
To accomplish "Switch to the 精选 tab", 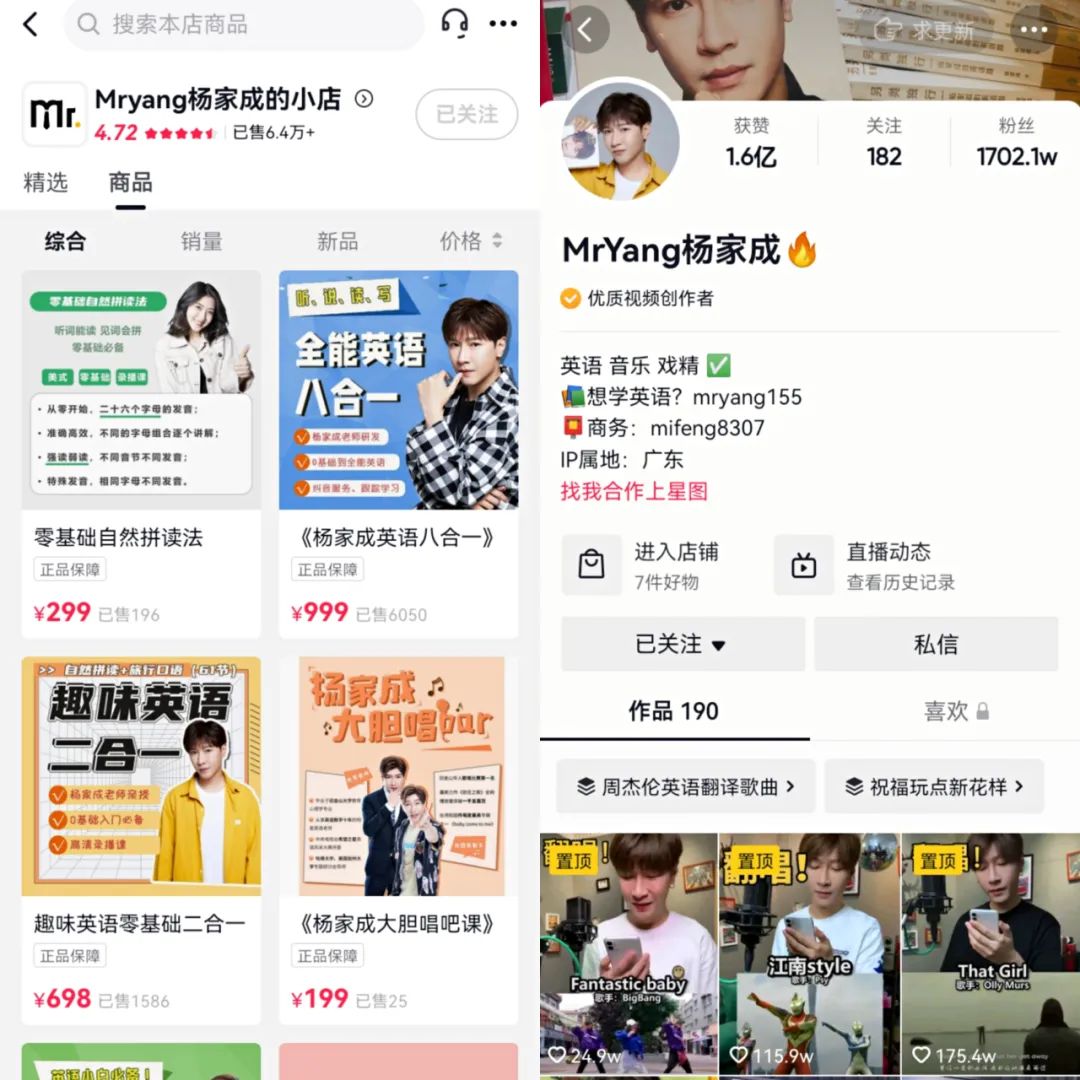I will (x=45, y=182).
